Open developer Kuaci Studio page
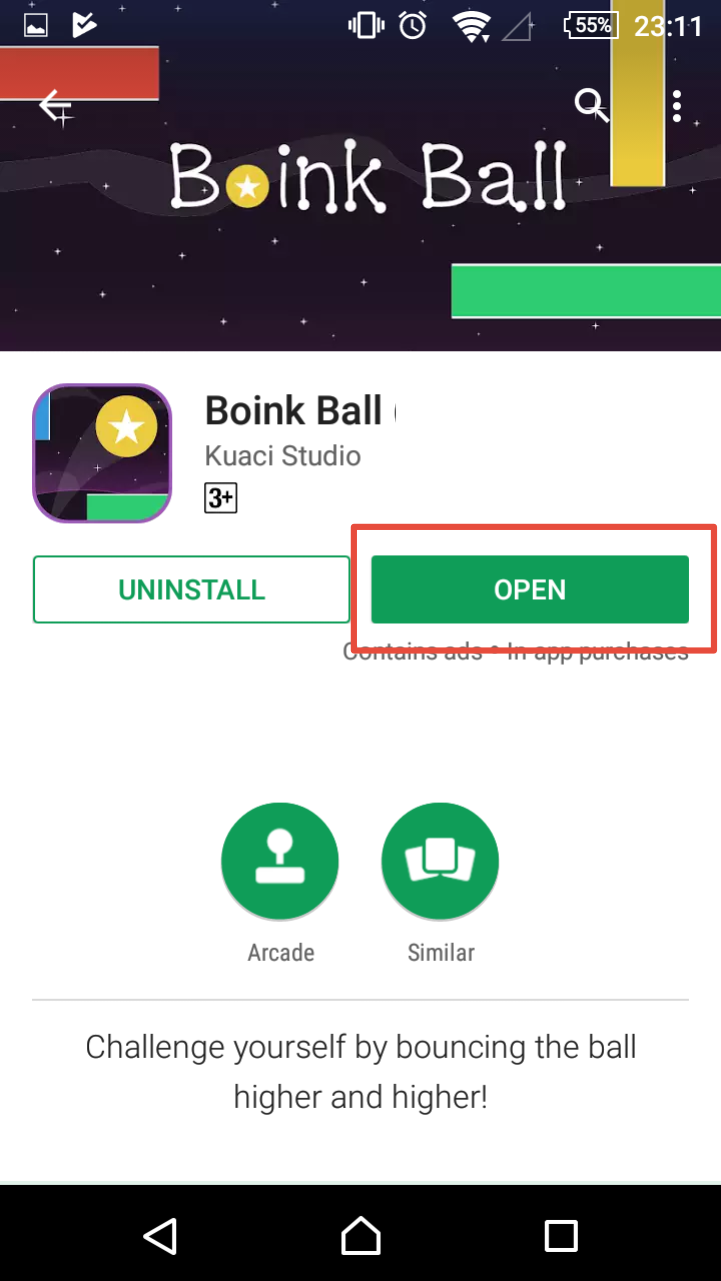The width and height of the screenshot is (721, 1281). coord(282,456)
